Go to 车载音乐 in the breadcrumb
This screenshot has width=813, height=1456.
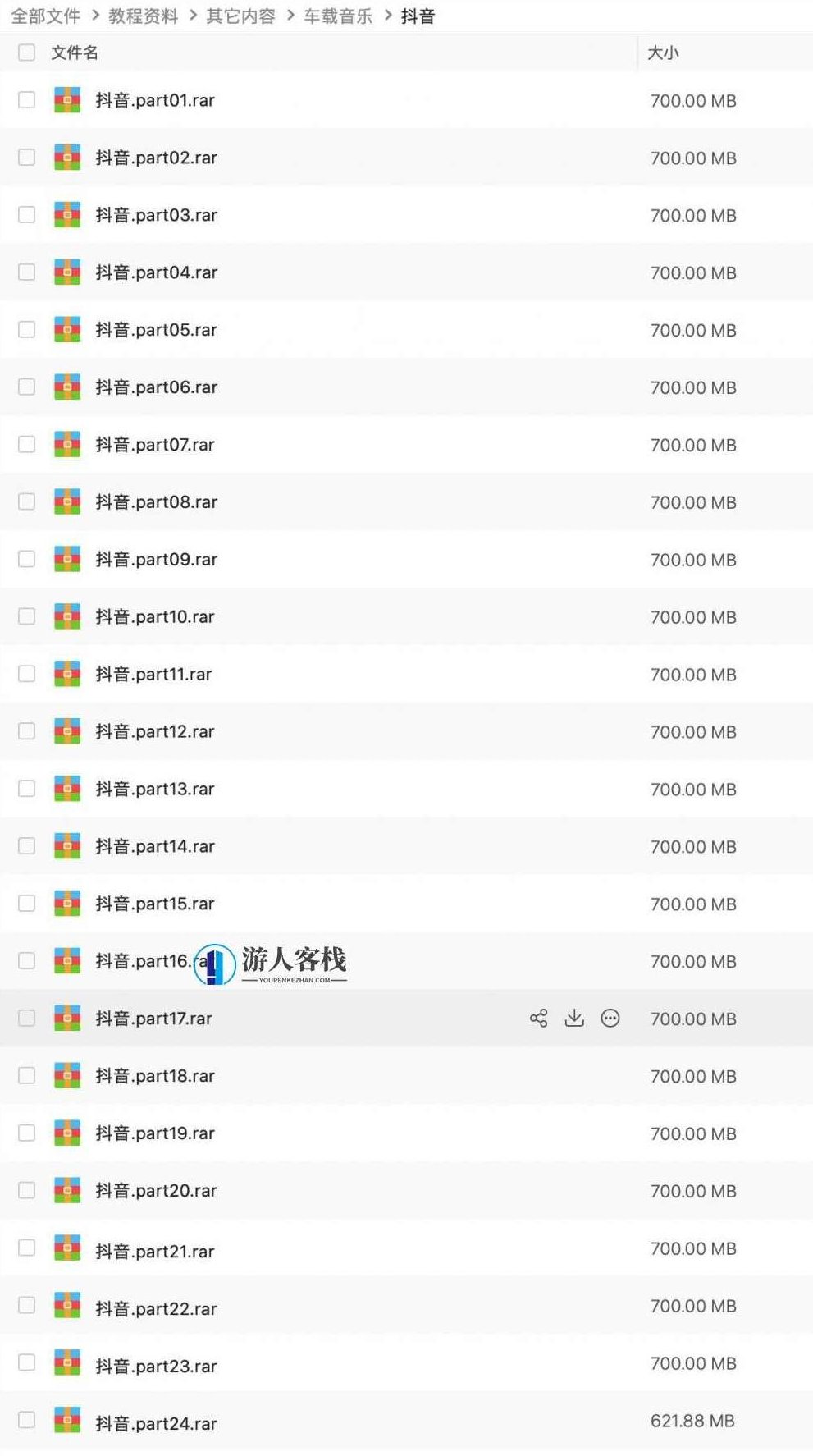click(x=339, y=16)
